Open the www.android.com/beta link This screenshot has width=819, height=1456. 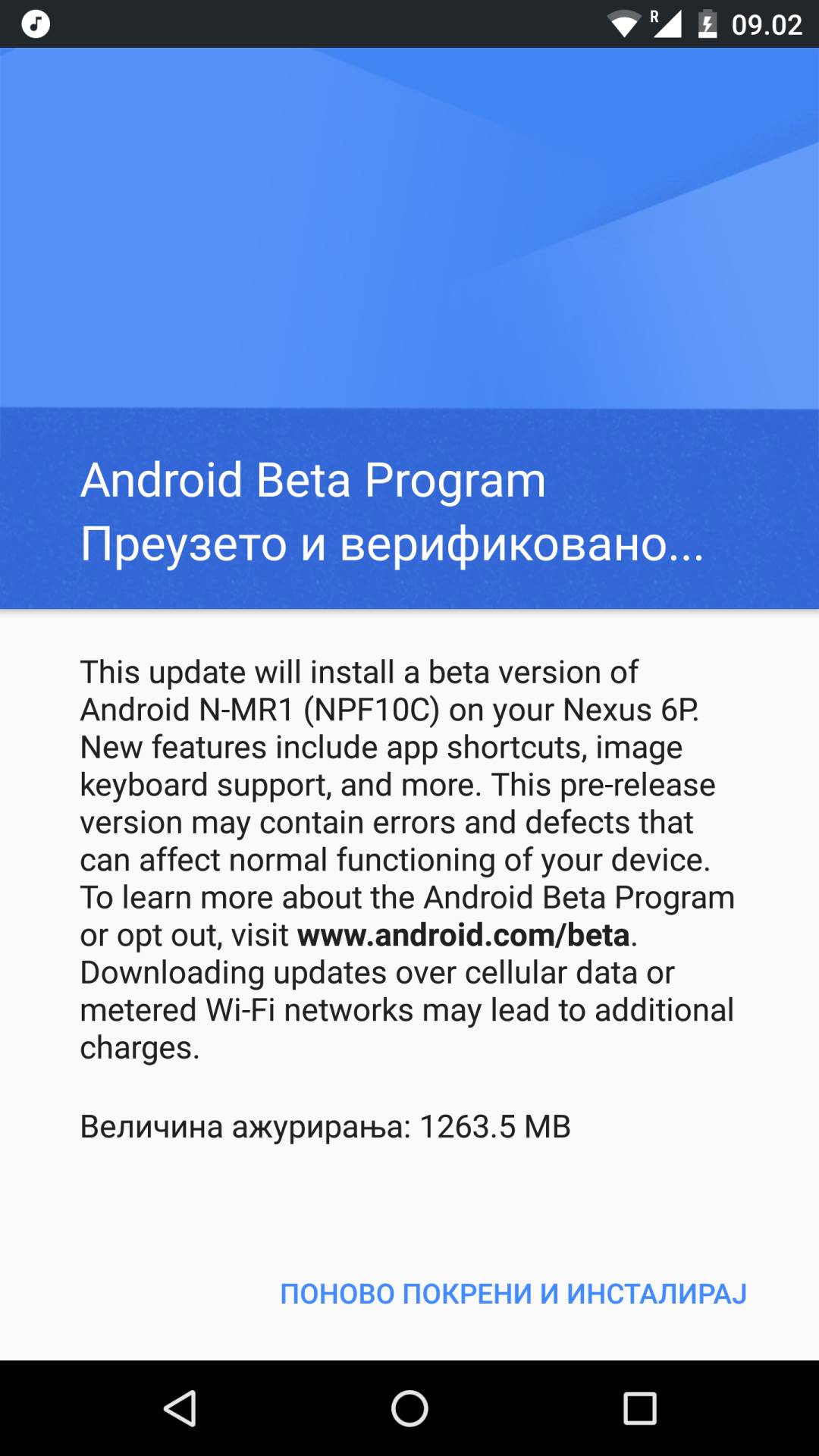coord(463,935)
